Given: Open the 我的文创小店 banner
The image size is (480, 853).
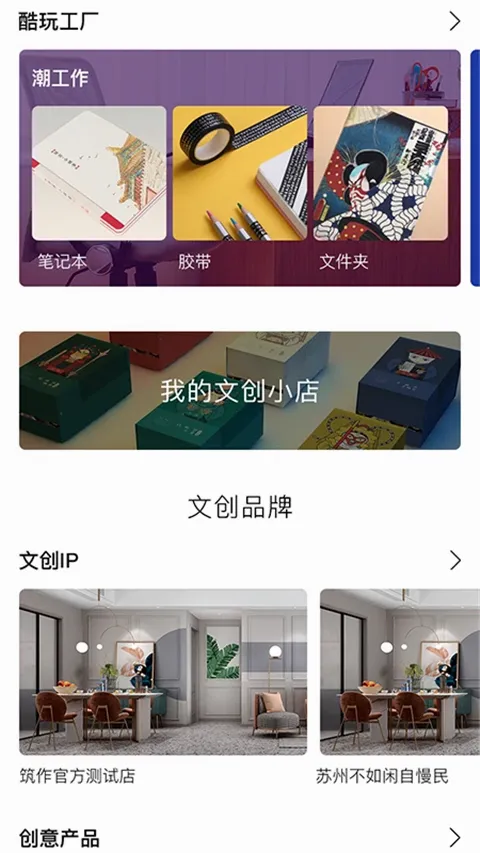Looking at the screenshot, I should (x=240, y=391).
